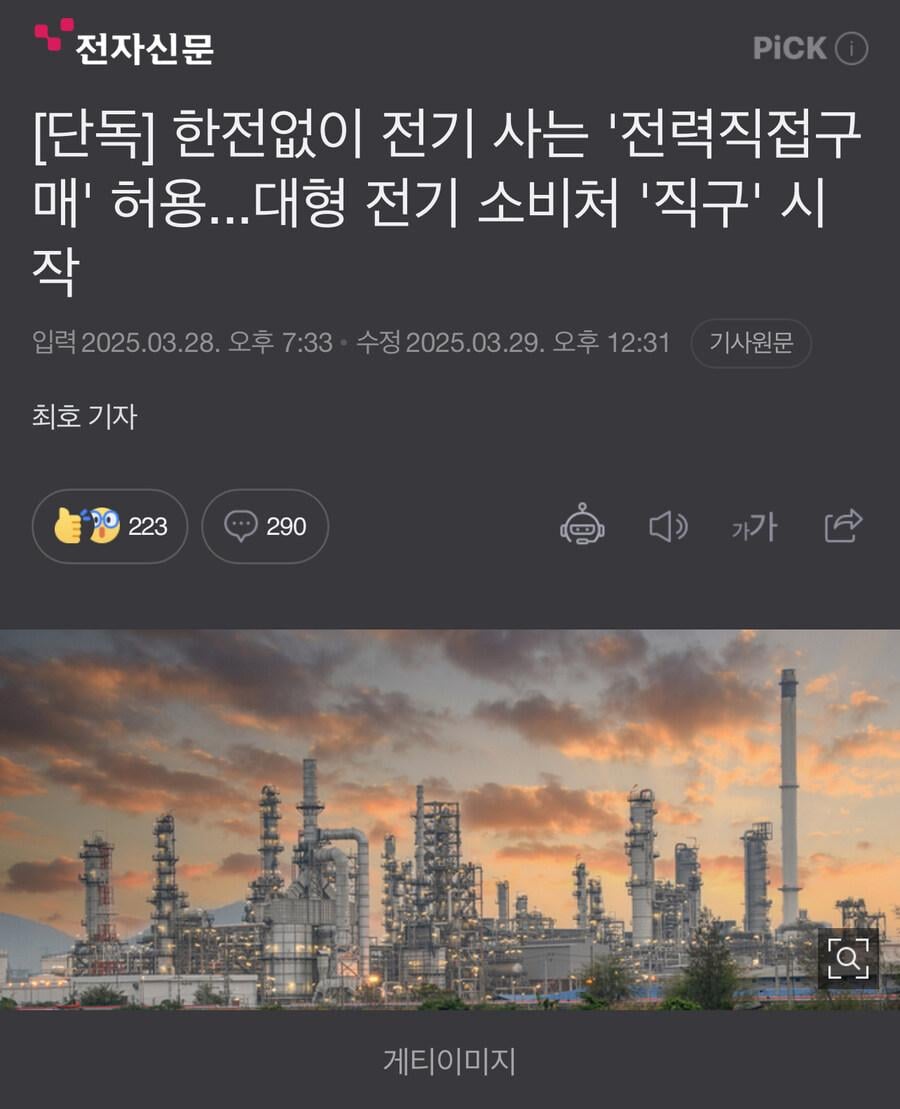900x1109 pixels.
Task: Open the 290 comments
Action: 265,526
